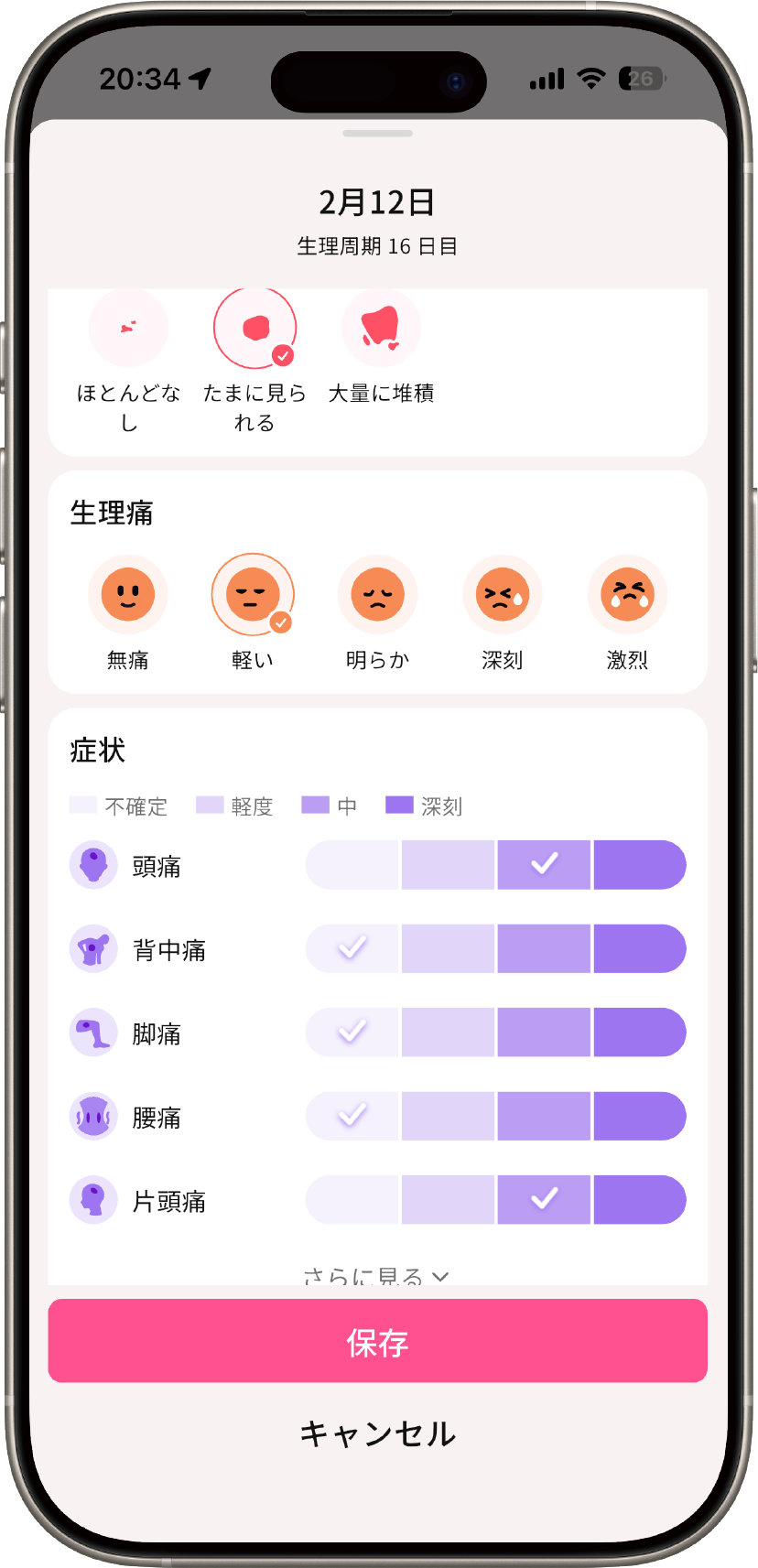Expand さらに見る for more symptoms

(377, 1275)
